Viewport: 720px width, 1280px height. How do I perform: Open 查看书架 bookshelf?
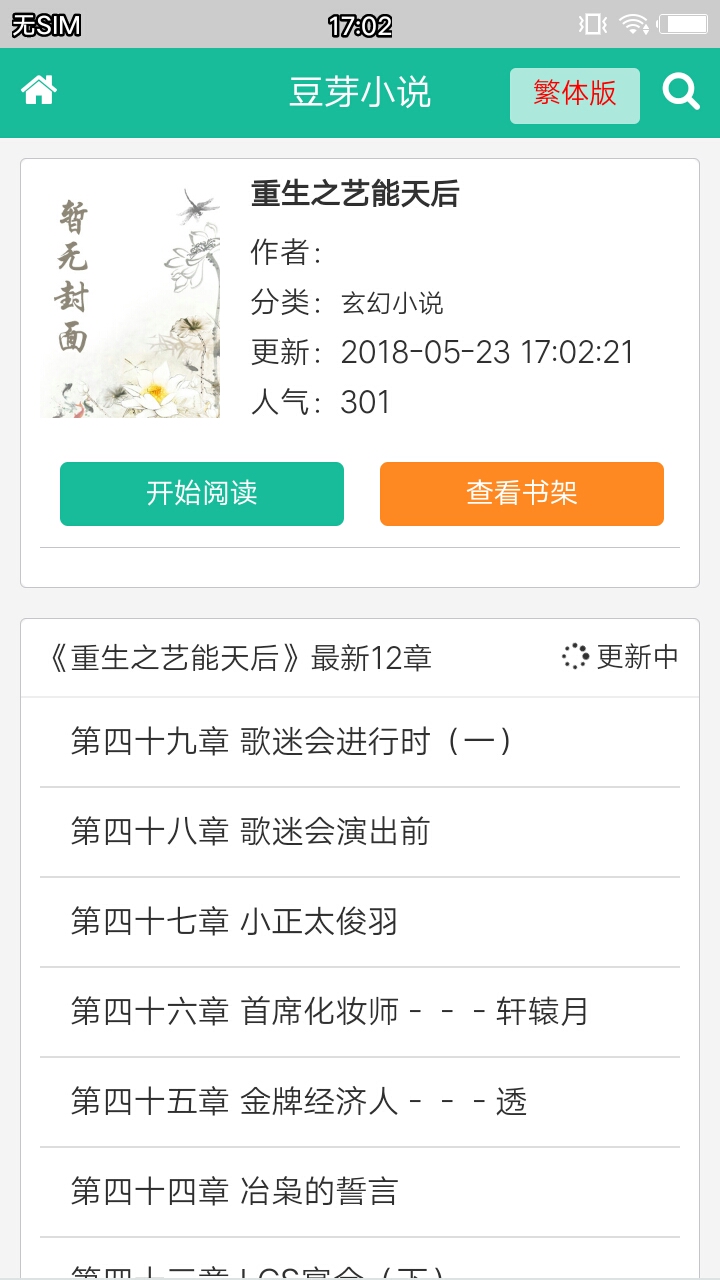click(x=521, y=493)
